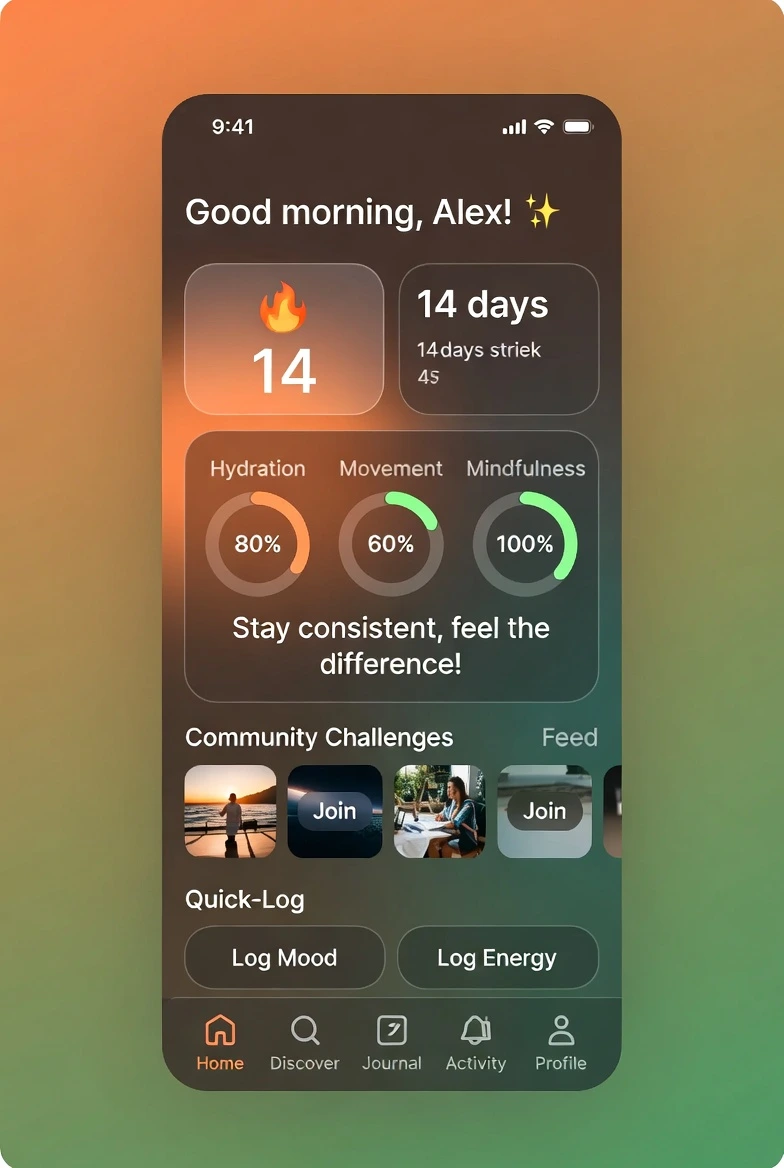
Task: Open the Journal tab
Action: coord(391,1043)
